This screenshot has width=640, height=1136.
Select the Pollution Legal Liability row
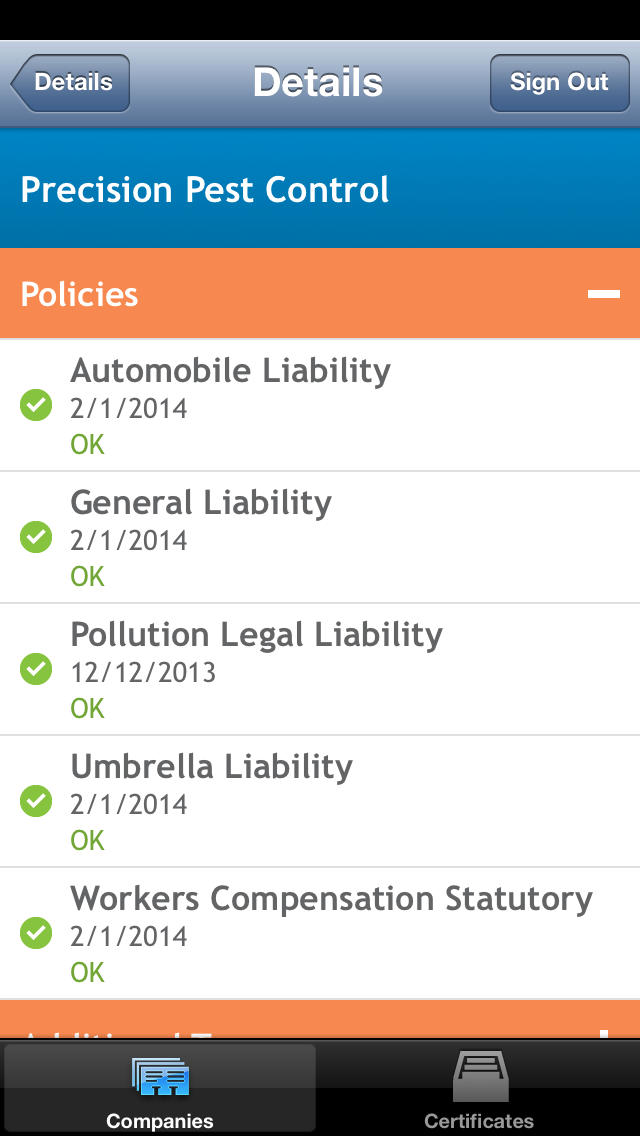pyautogui.click(x=320, y=669)
